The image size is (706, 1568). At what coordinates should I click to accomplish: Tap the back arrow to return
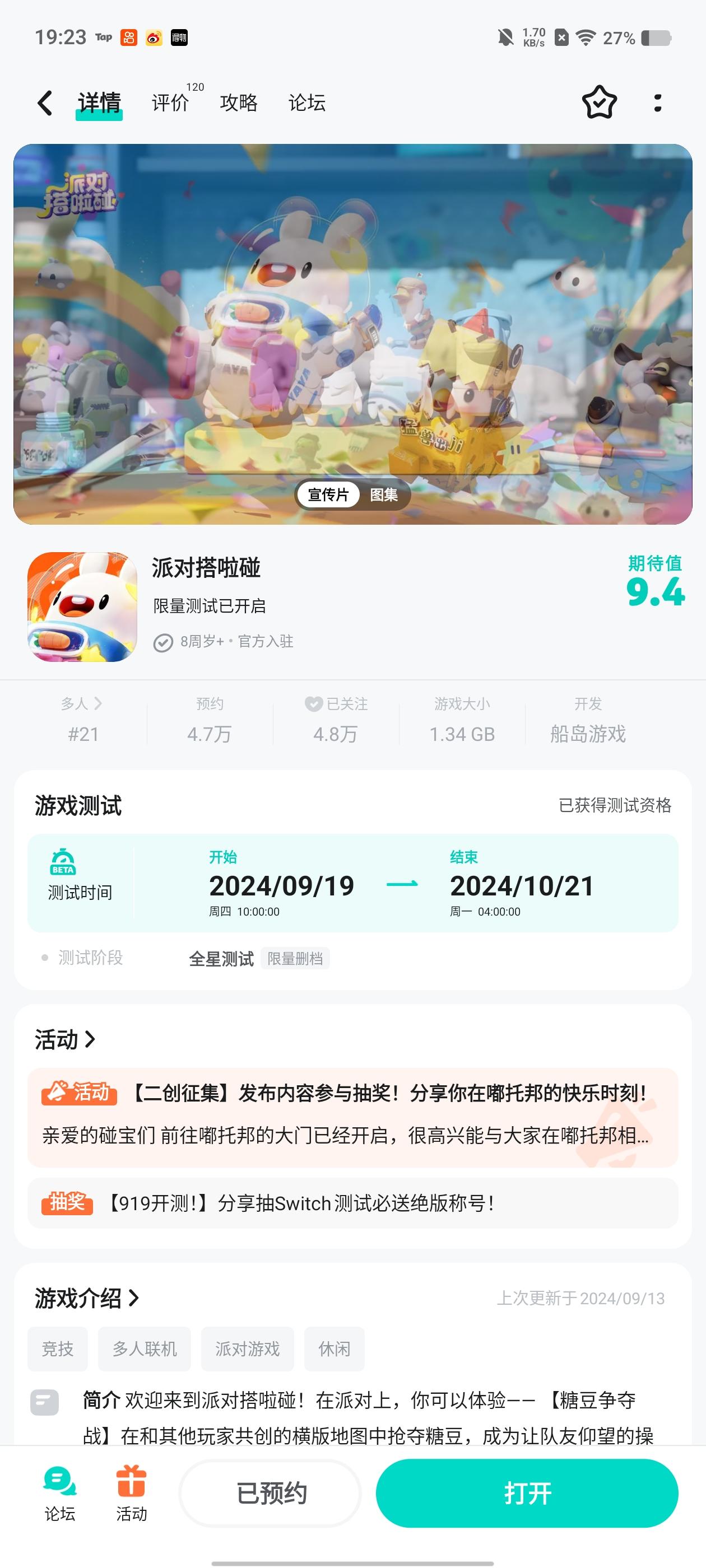click(44, 103)
